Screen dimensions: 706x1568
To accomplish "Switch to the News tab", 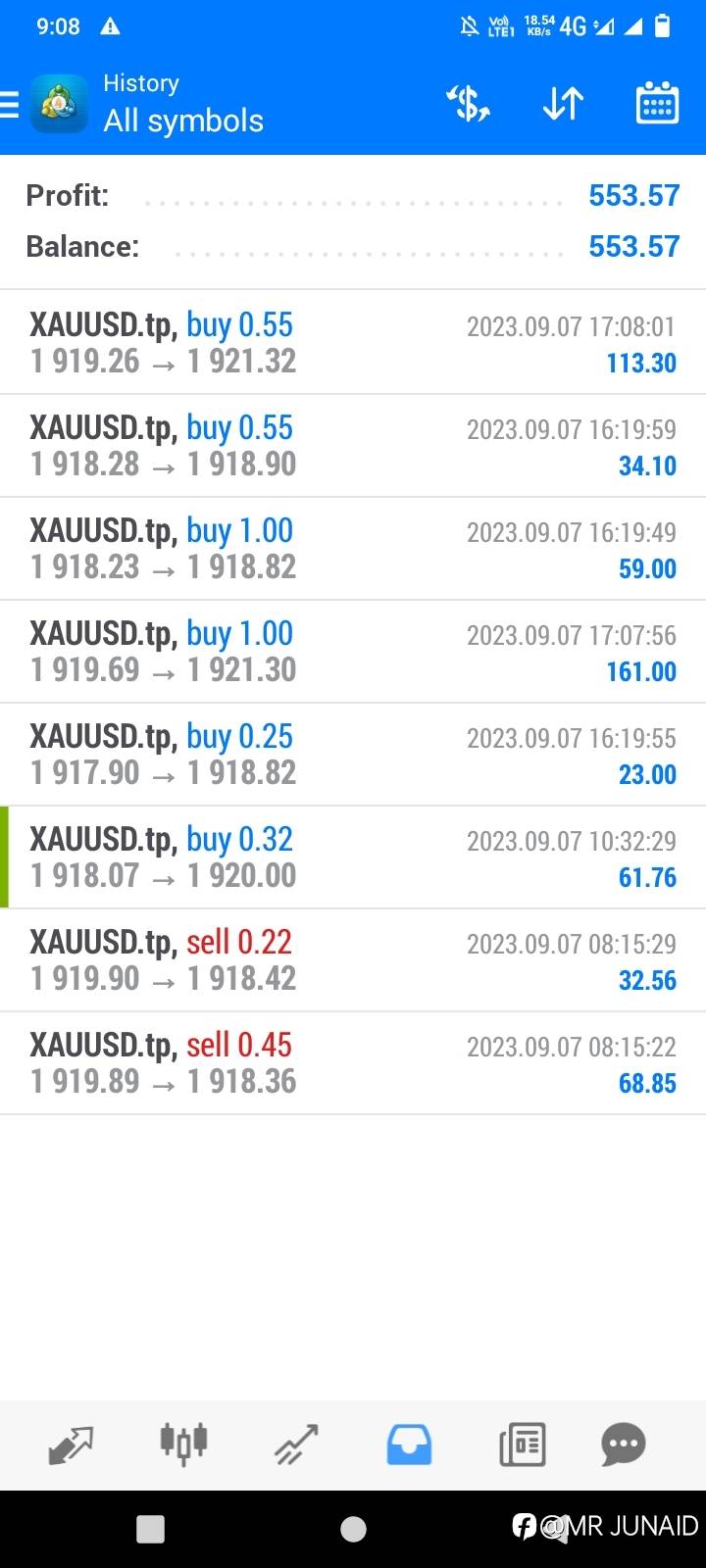I will coord(522,1445).
